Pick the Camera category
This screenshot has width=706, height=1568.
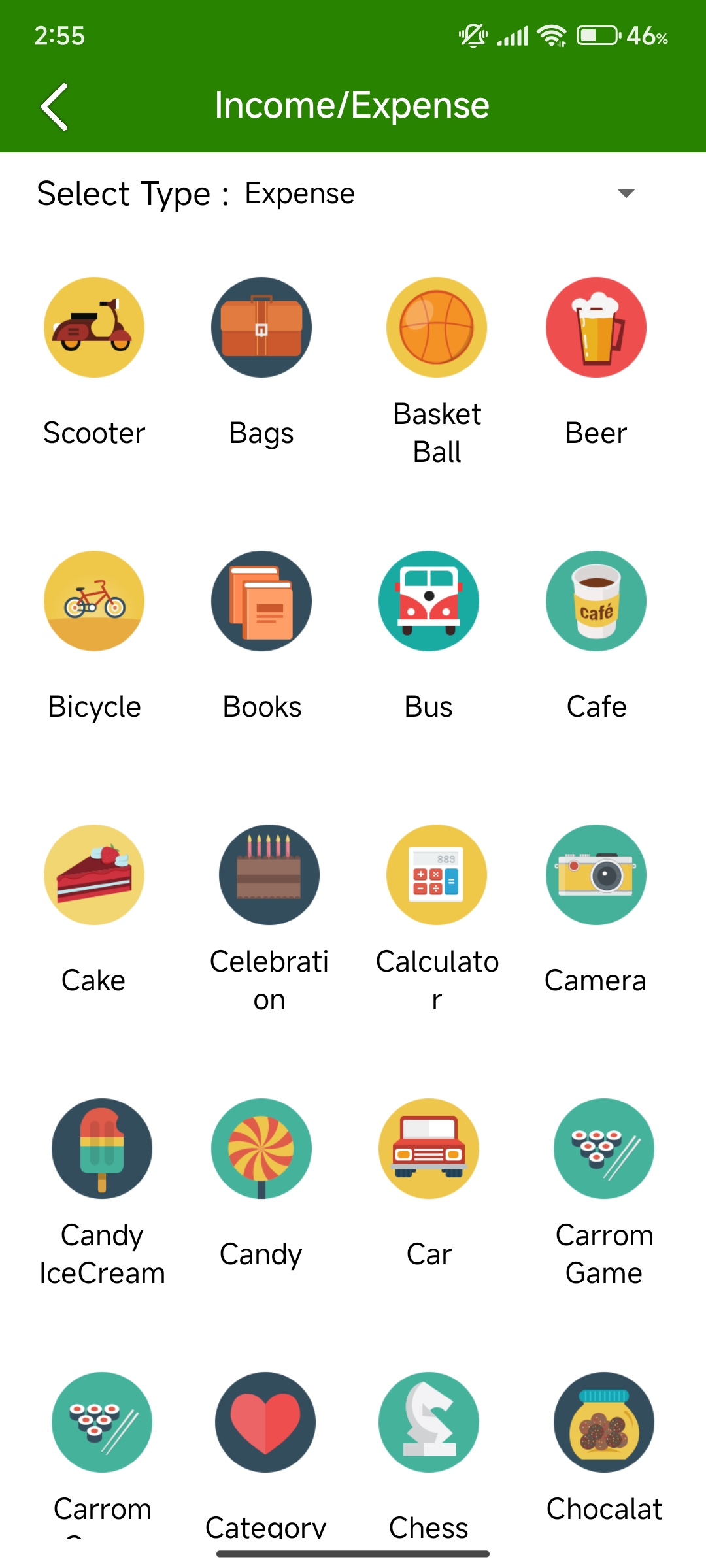596,875
